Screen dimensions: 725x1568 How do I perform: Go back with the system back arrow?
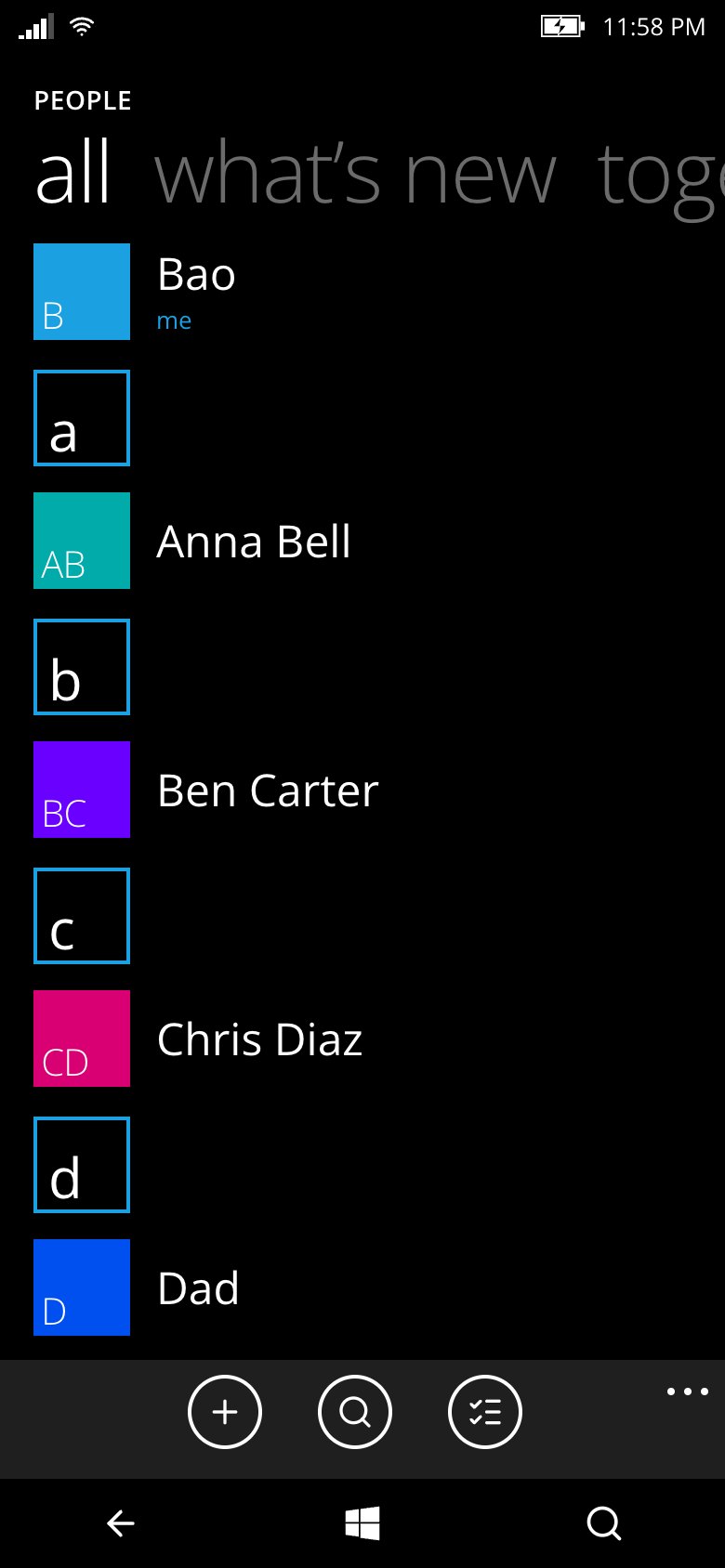121,1523
